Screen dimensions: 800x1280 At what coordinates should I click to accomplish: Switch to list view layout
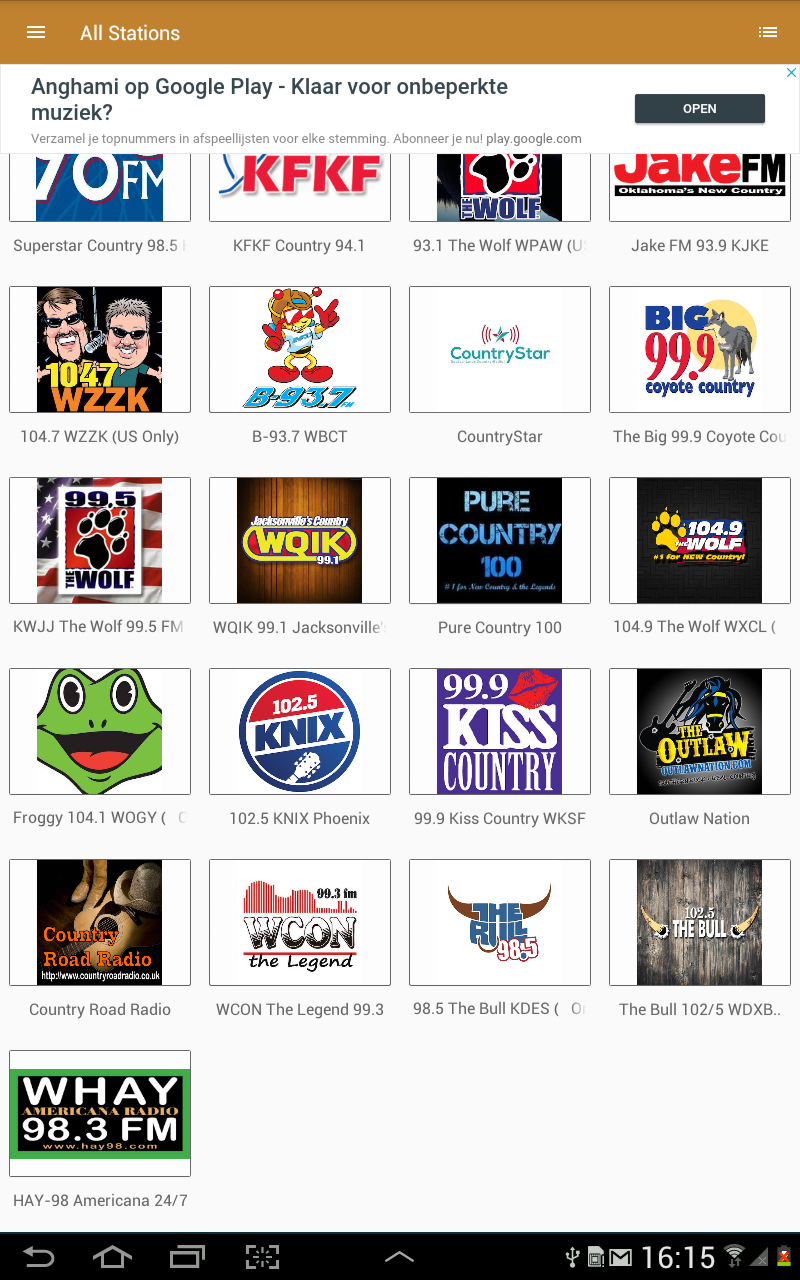coord(768,32)
